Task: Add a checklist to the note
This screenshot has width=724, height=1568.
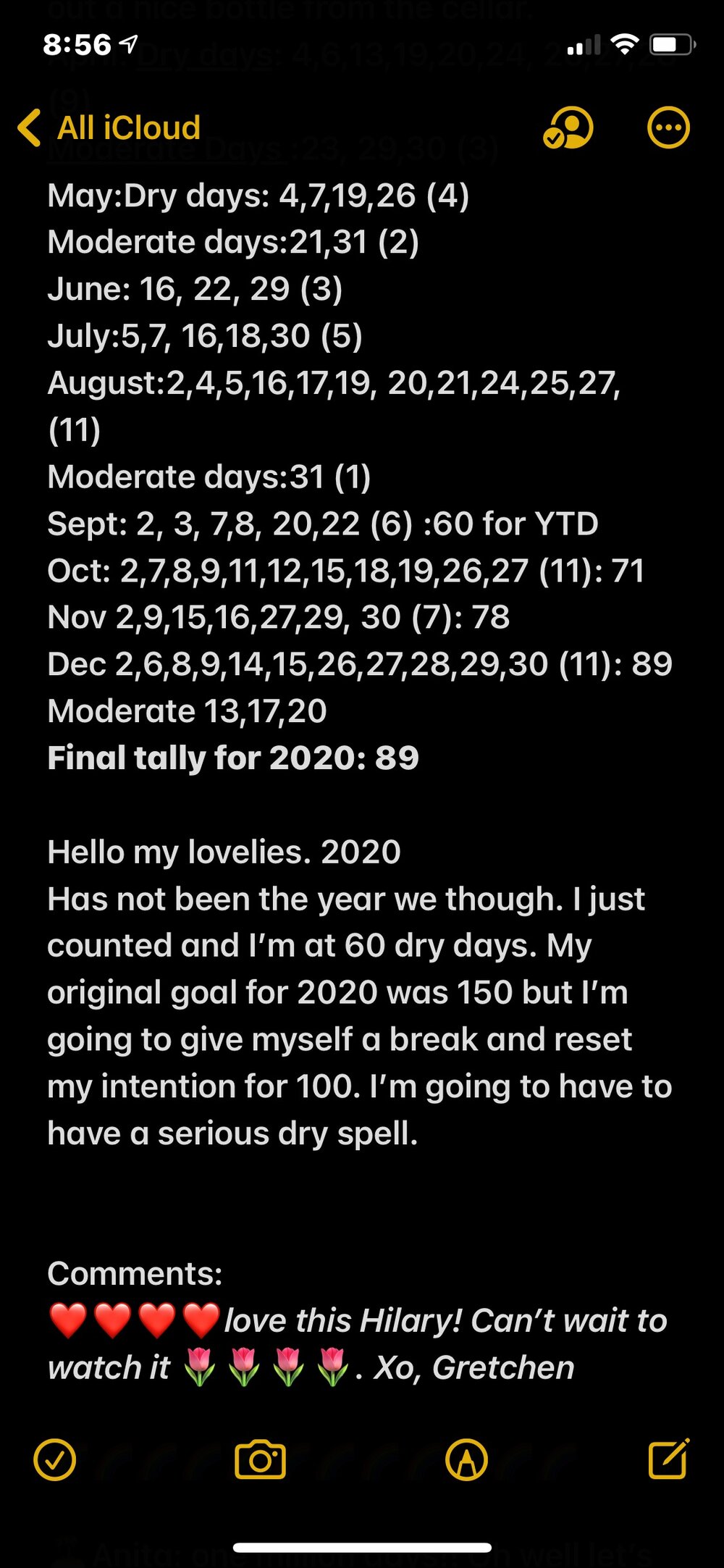Action: click(55, 1459)
